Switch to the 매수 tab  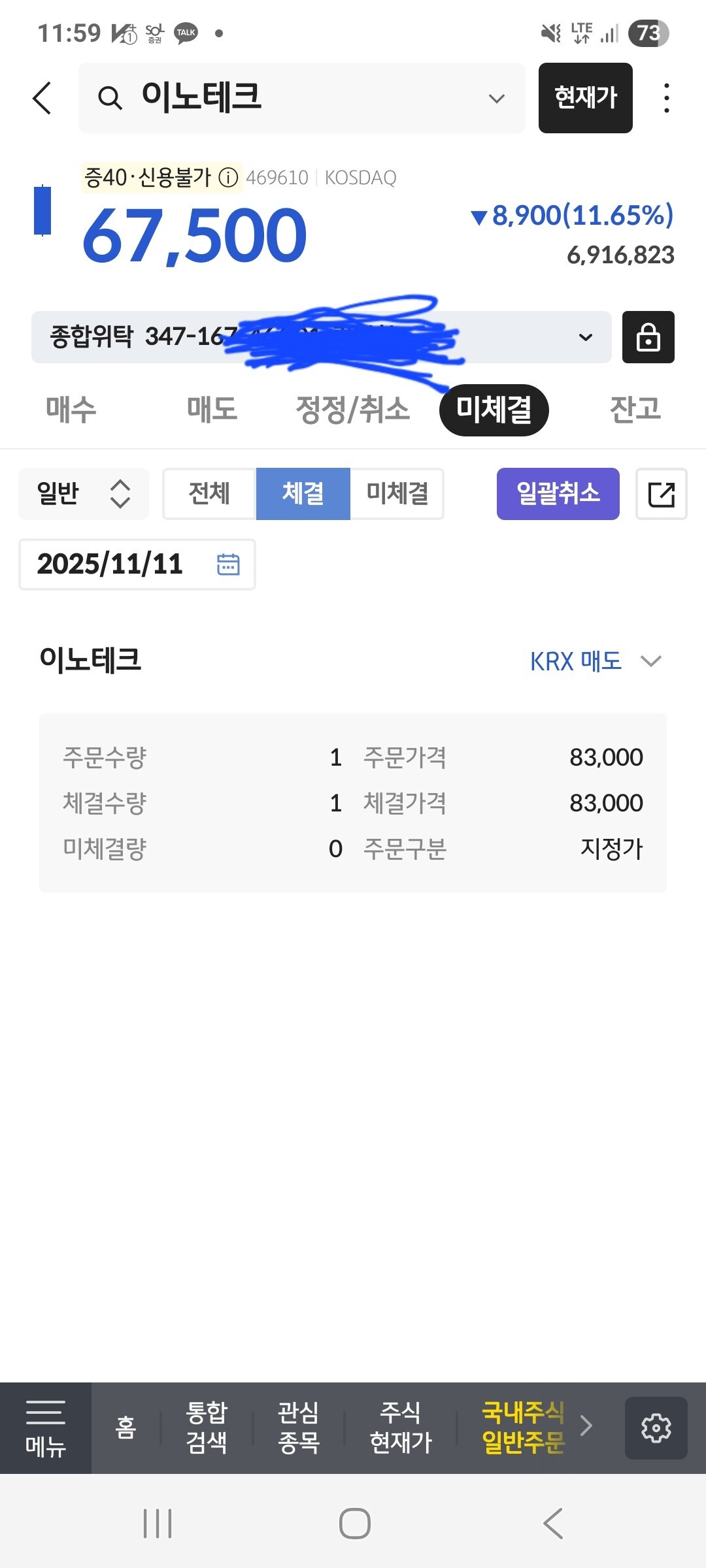(71, 410)
